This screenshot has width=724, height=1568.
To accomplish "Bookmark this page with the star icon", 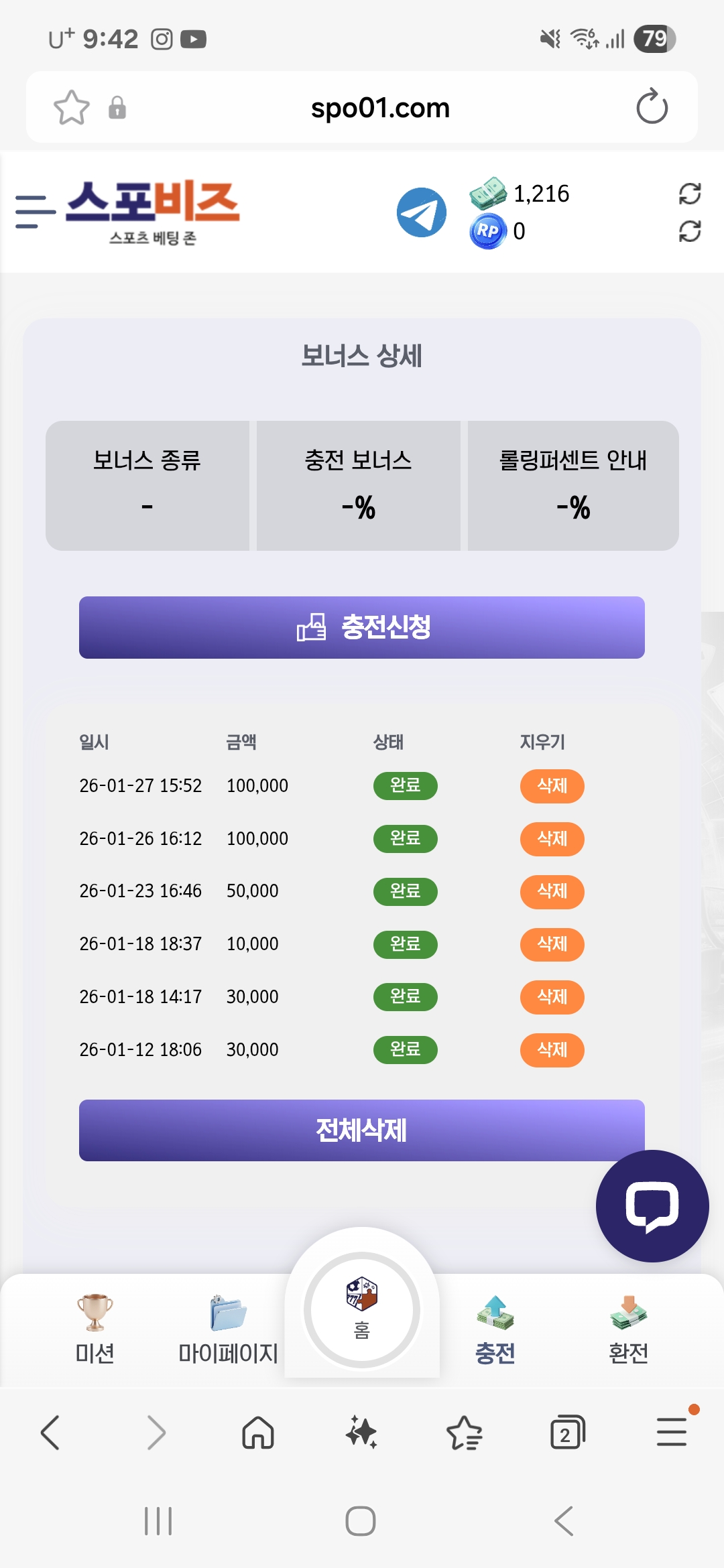I will tap(71, 107).
